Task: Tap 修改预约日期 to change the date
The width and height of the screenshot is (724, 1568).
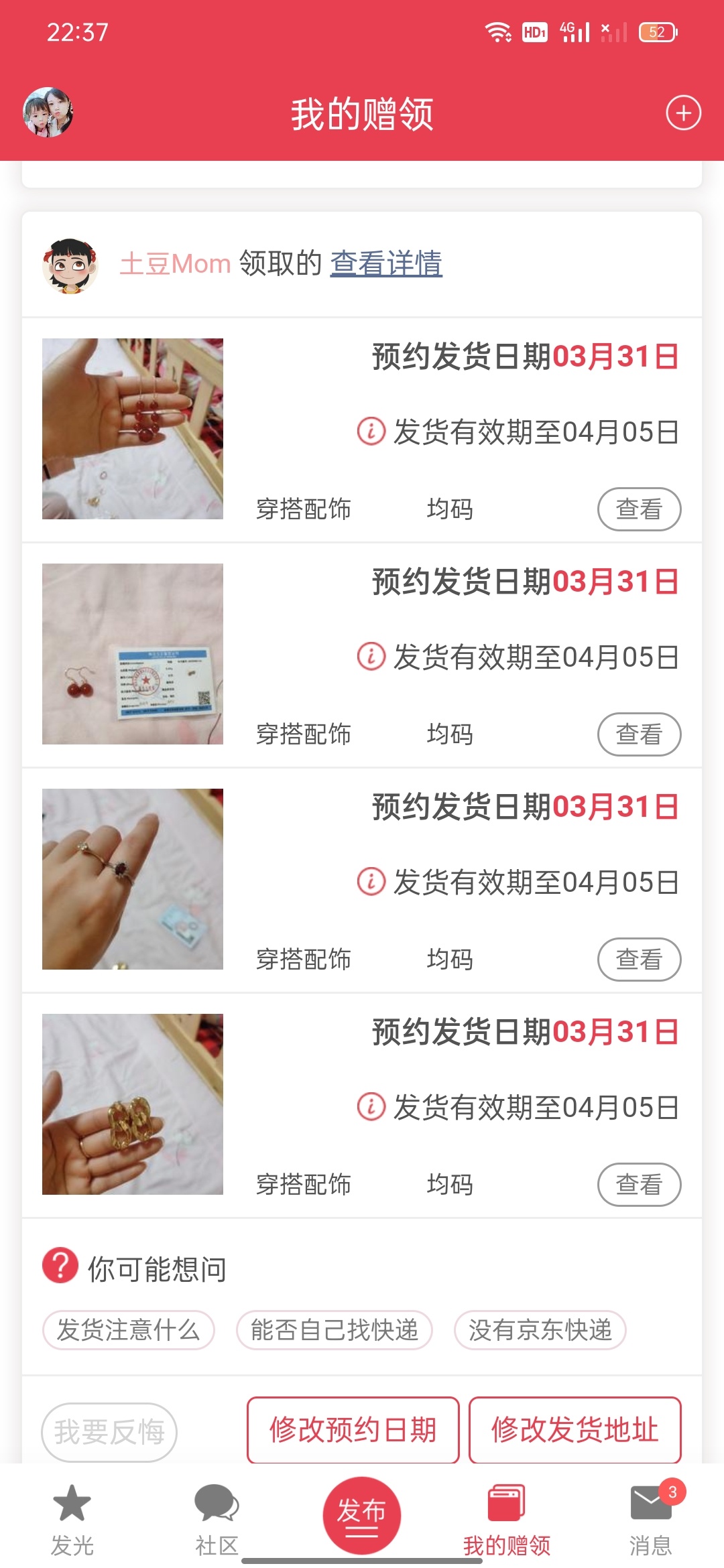Action: [x=353, y=1430]
